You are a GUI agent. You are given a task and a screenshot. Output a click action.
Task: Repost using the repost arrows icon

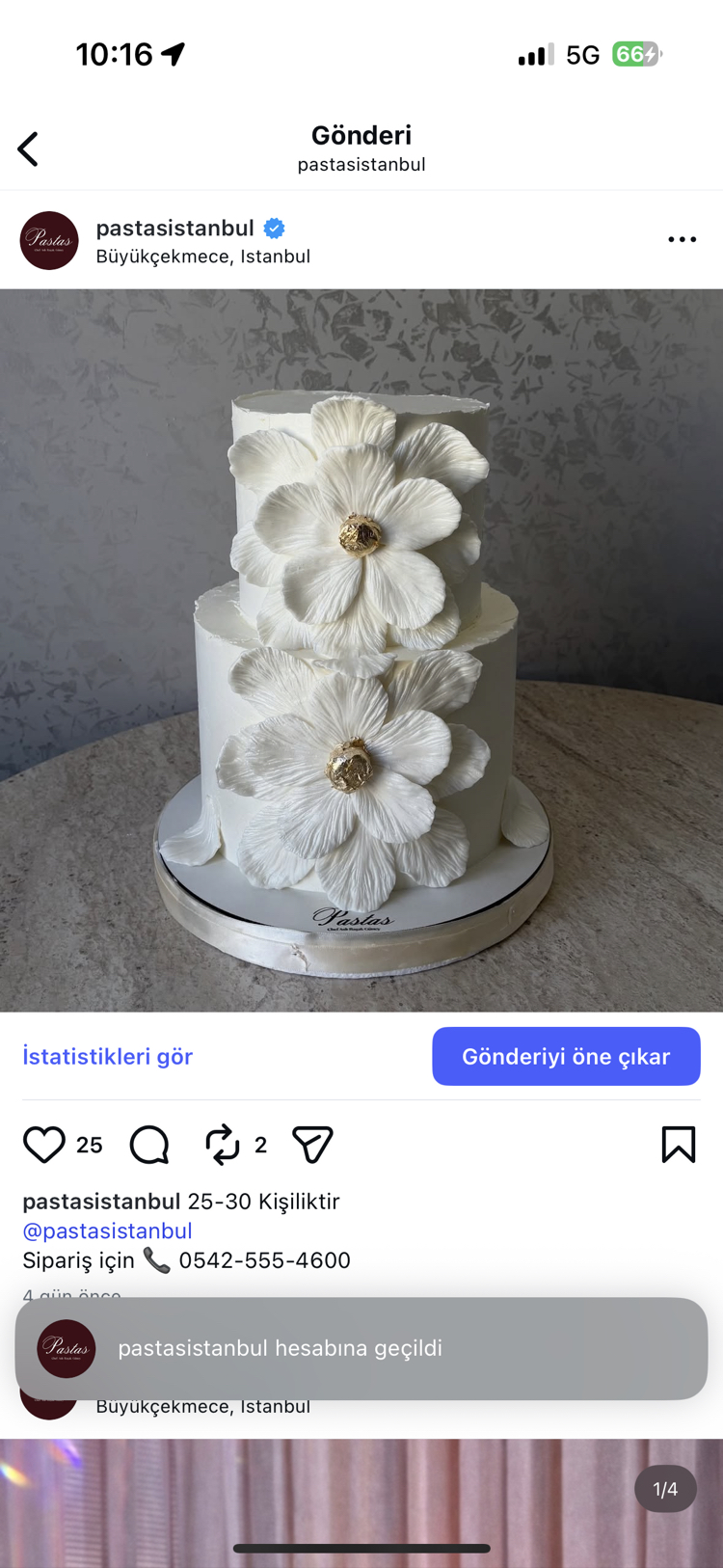click(x=223, y=1145)
